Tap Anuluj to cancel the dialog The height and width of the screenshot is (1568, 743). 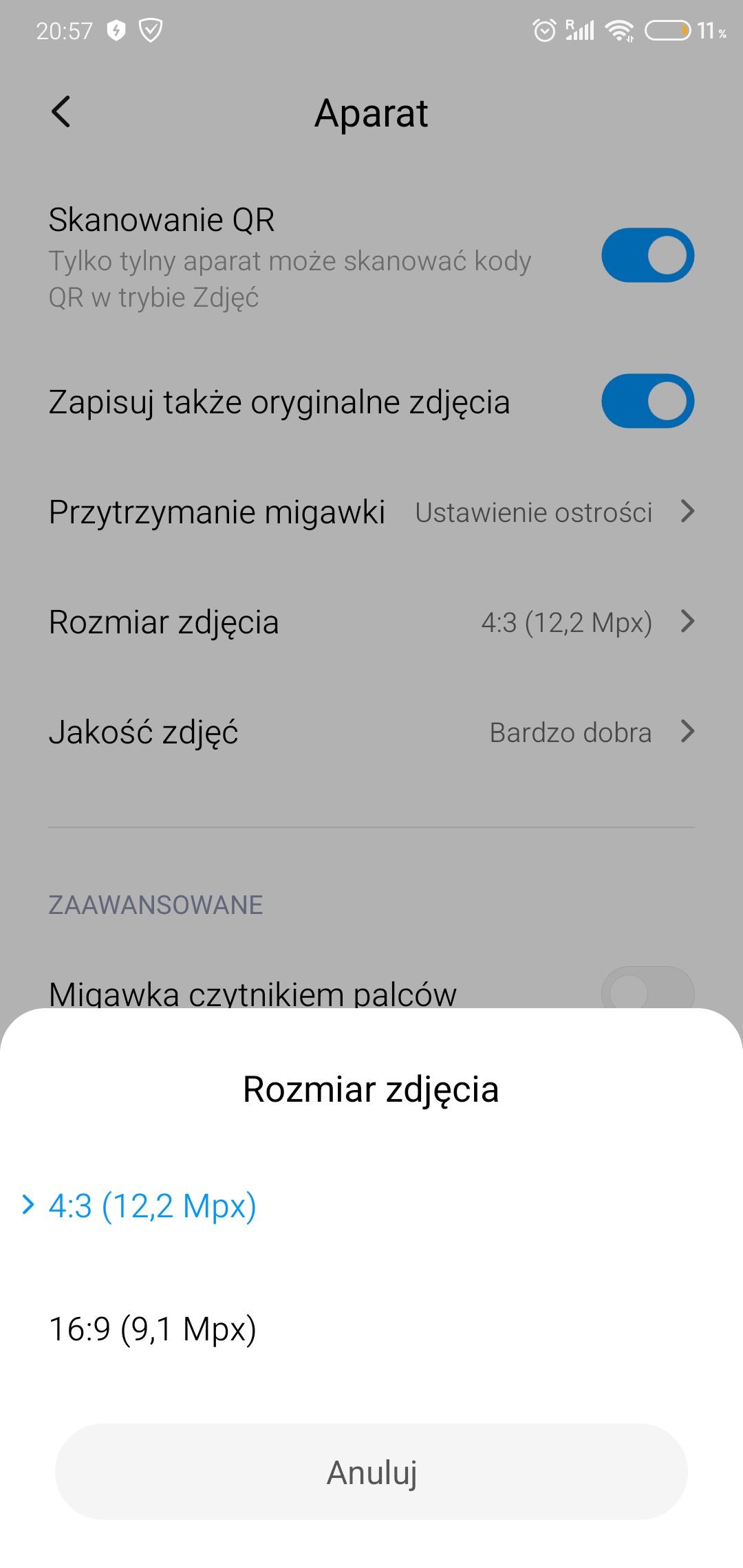click(x=371, y=1472)
